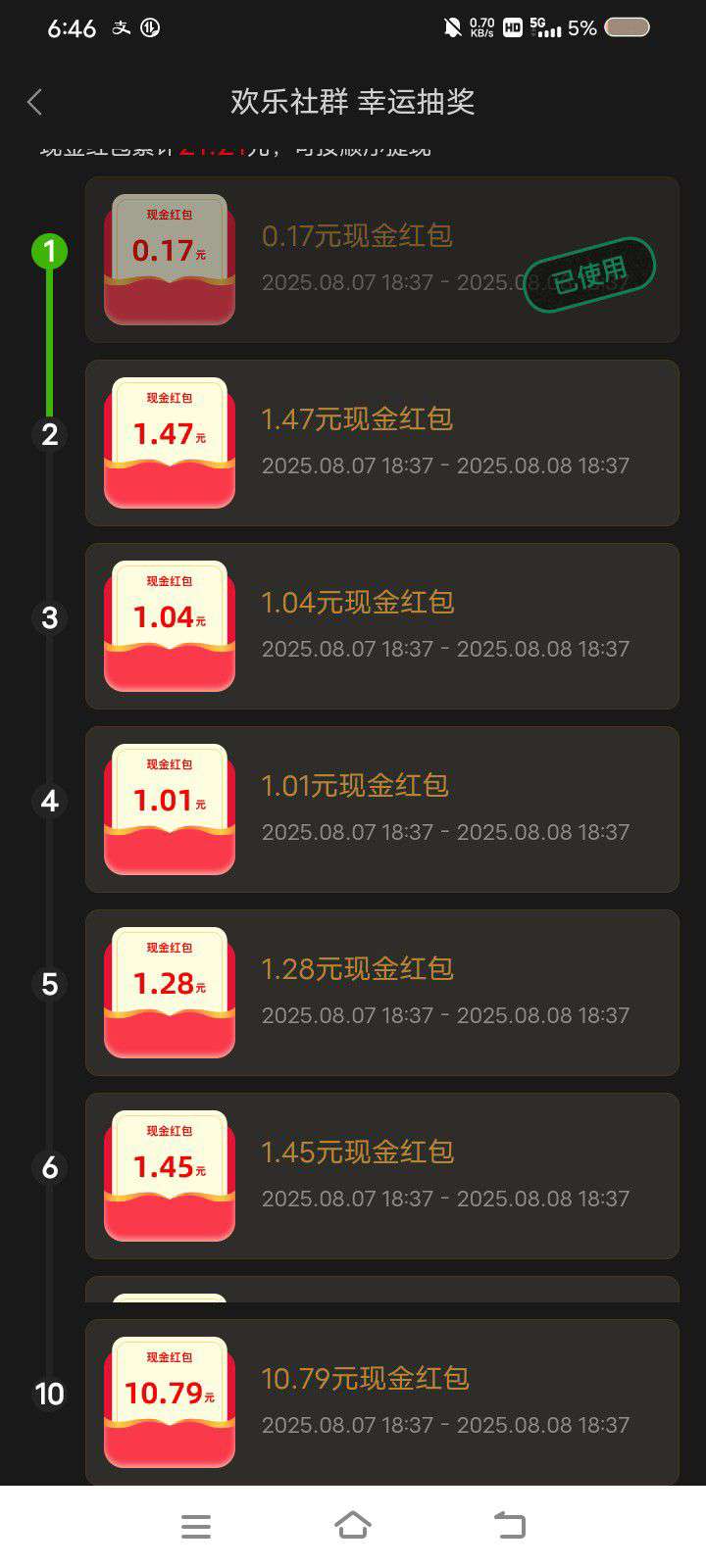Select the 1.47元现金红包 card

381,443
